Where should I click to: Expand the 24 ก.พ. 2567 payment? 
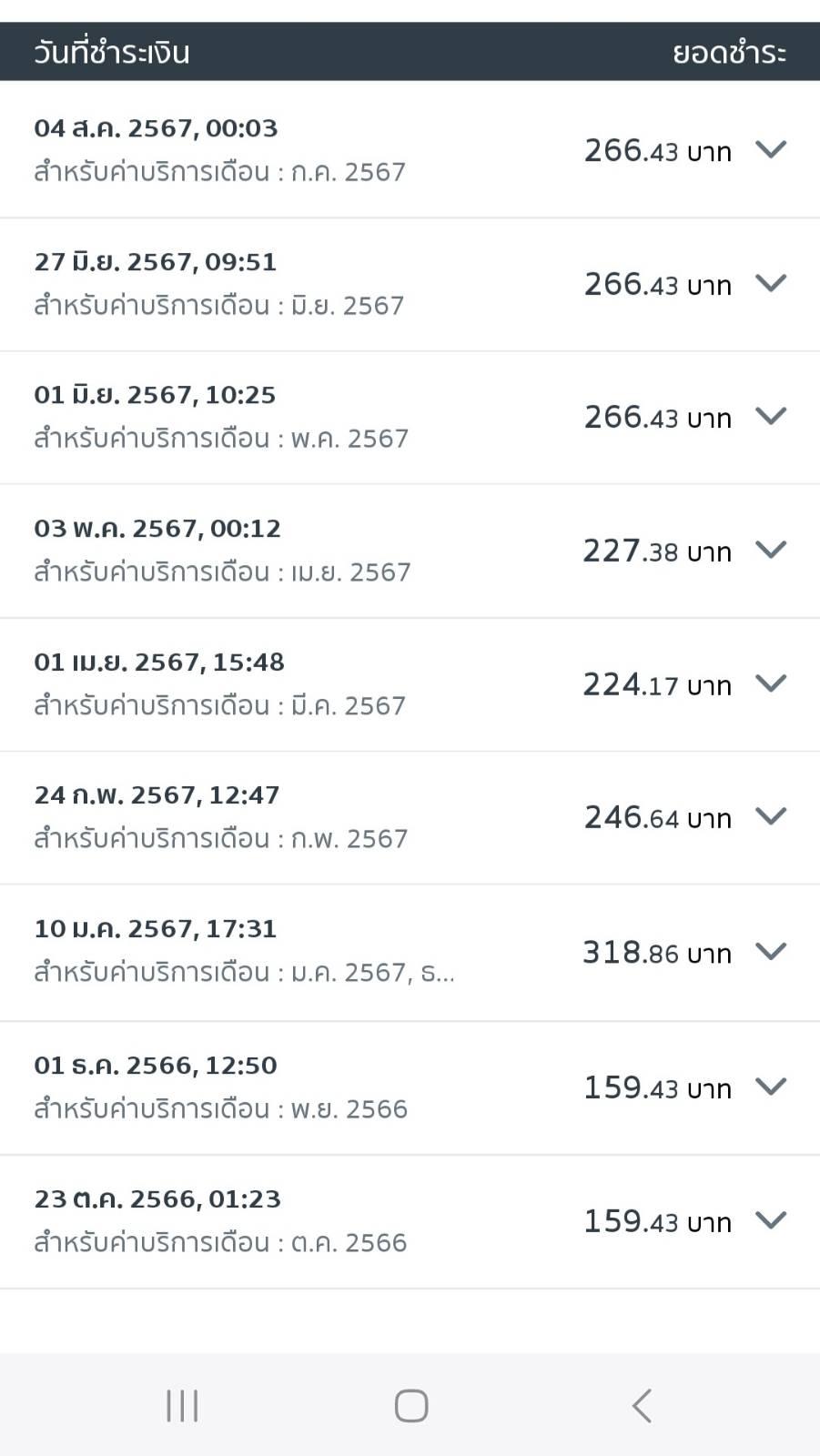[770, 816]
